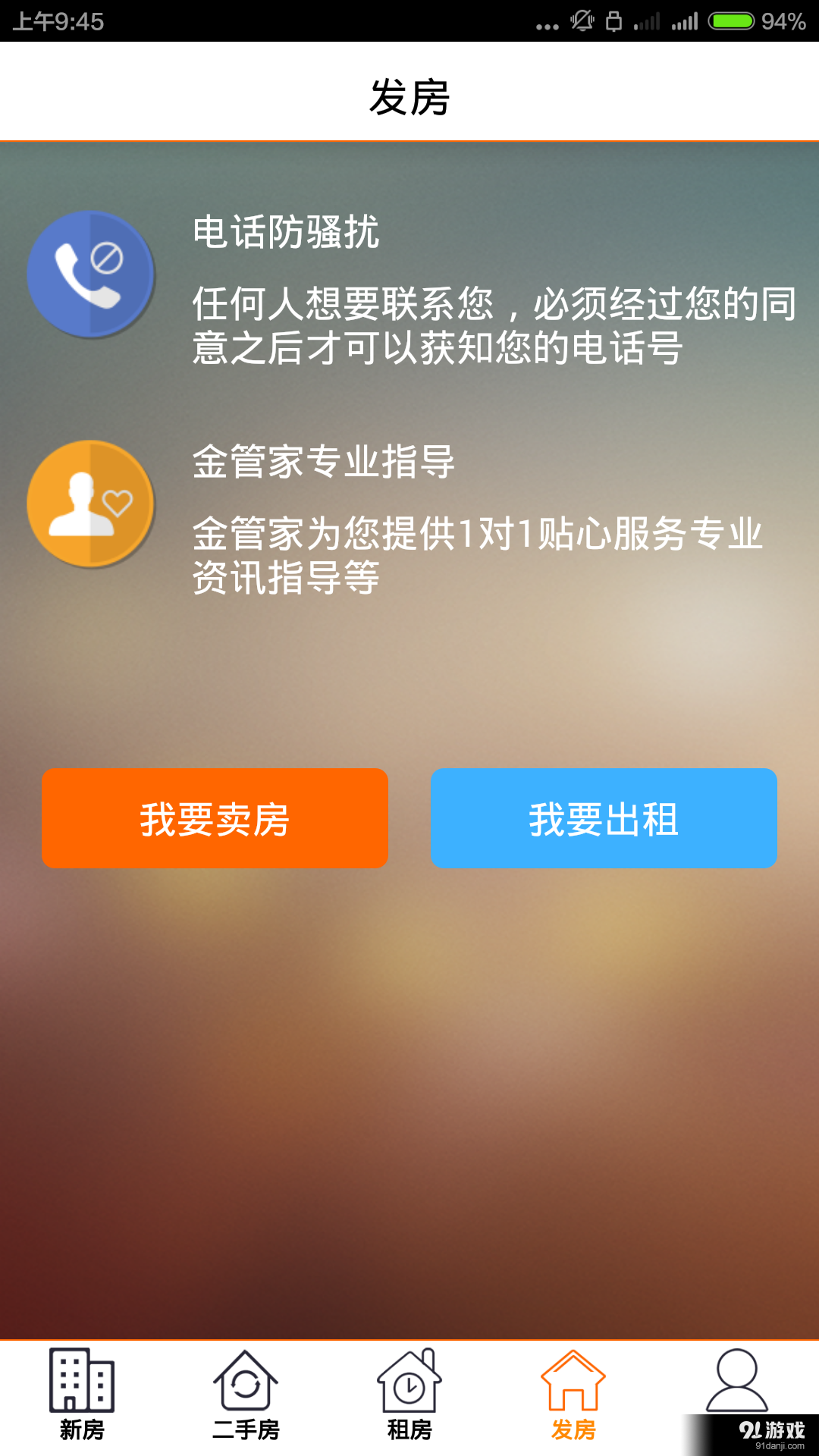Tap the 我要出租 blue button
Image resolution: width=819 pixels, height=1456 pixels.
tap(603, 817)
